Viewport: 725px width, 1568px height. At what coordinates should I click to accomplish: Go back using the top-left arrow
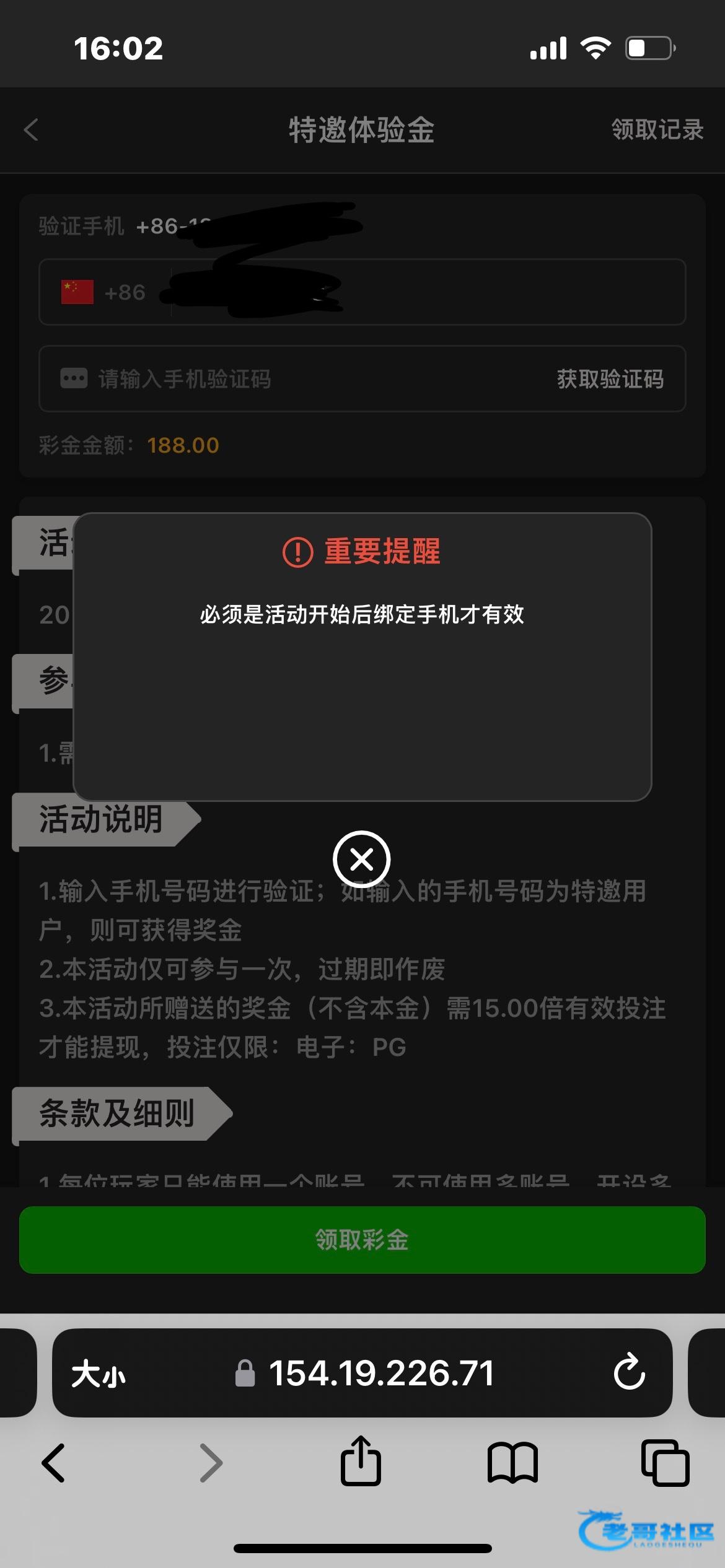click(x=31, y=129)
